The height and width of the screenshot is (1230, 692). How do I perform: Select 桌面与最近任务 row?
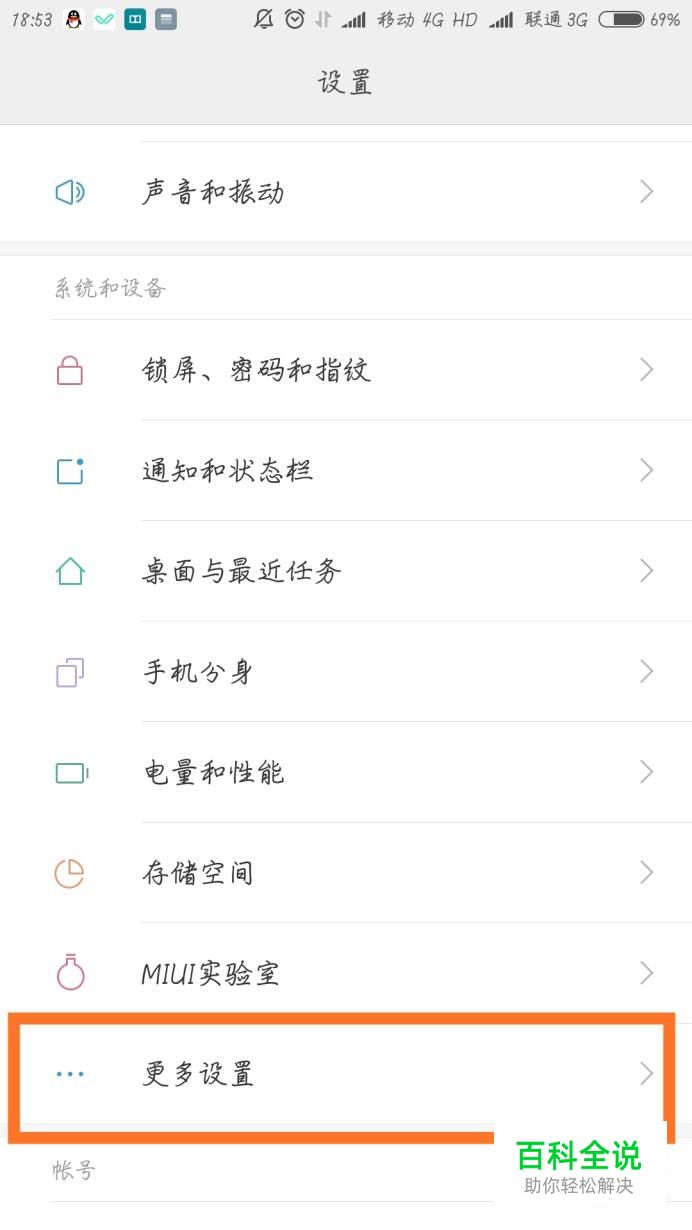pos(242,571)
